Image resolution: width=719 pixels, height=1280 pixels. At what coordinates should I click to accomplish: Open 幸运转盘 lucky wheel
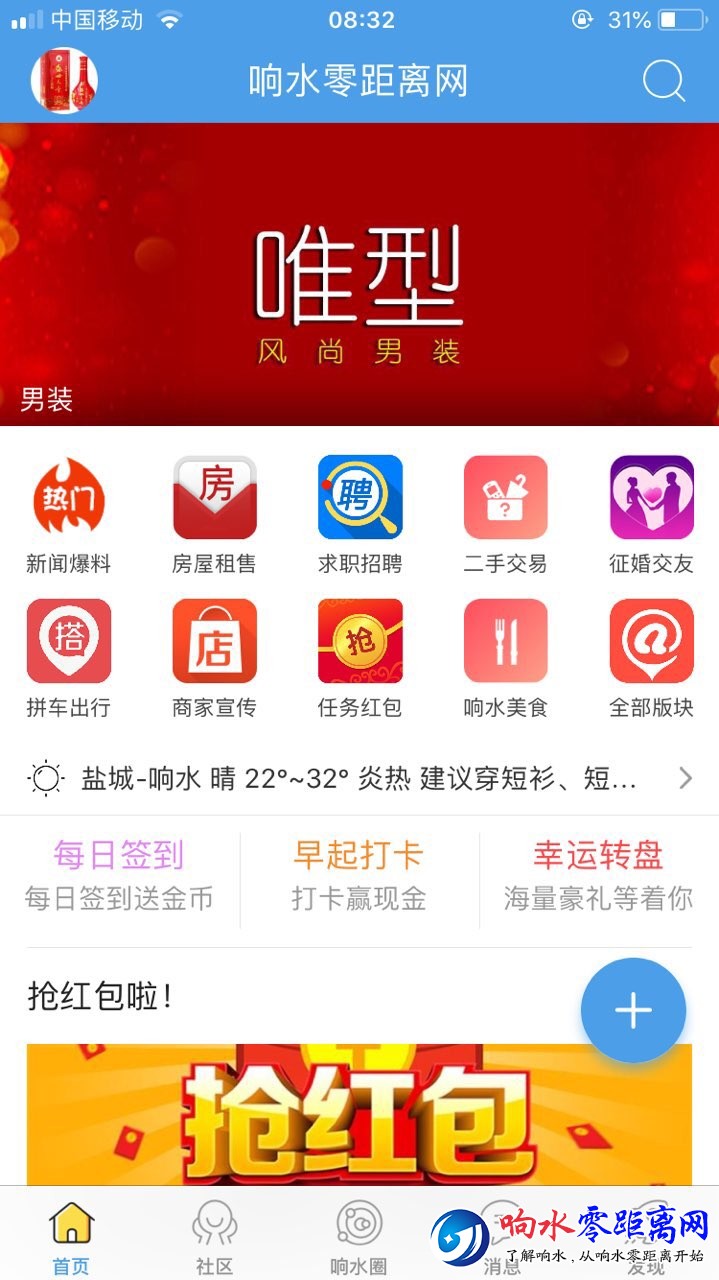click(x=598, y=873)
